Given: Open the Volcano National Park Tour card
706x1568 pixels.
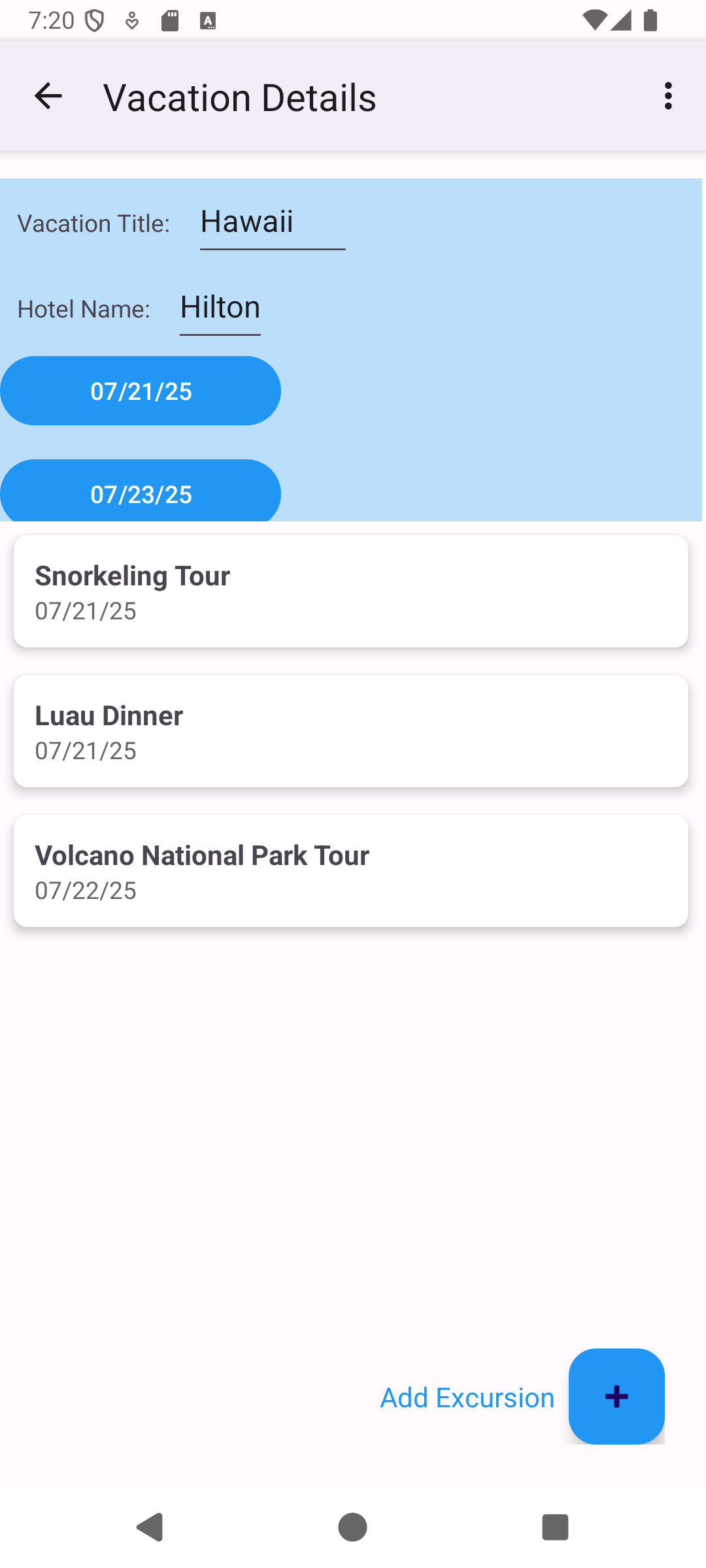Looking at the screenshot, I should point(351,871).
